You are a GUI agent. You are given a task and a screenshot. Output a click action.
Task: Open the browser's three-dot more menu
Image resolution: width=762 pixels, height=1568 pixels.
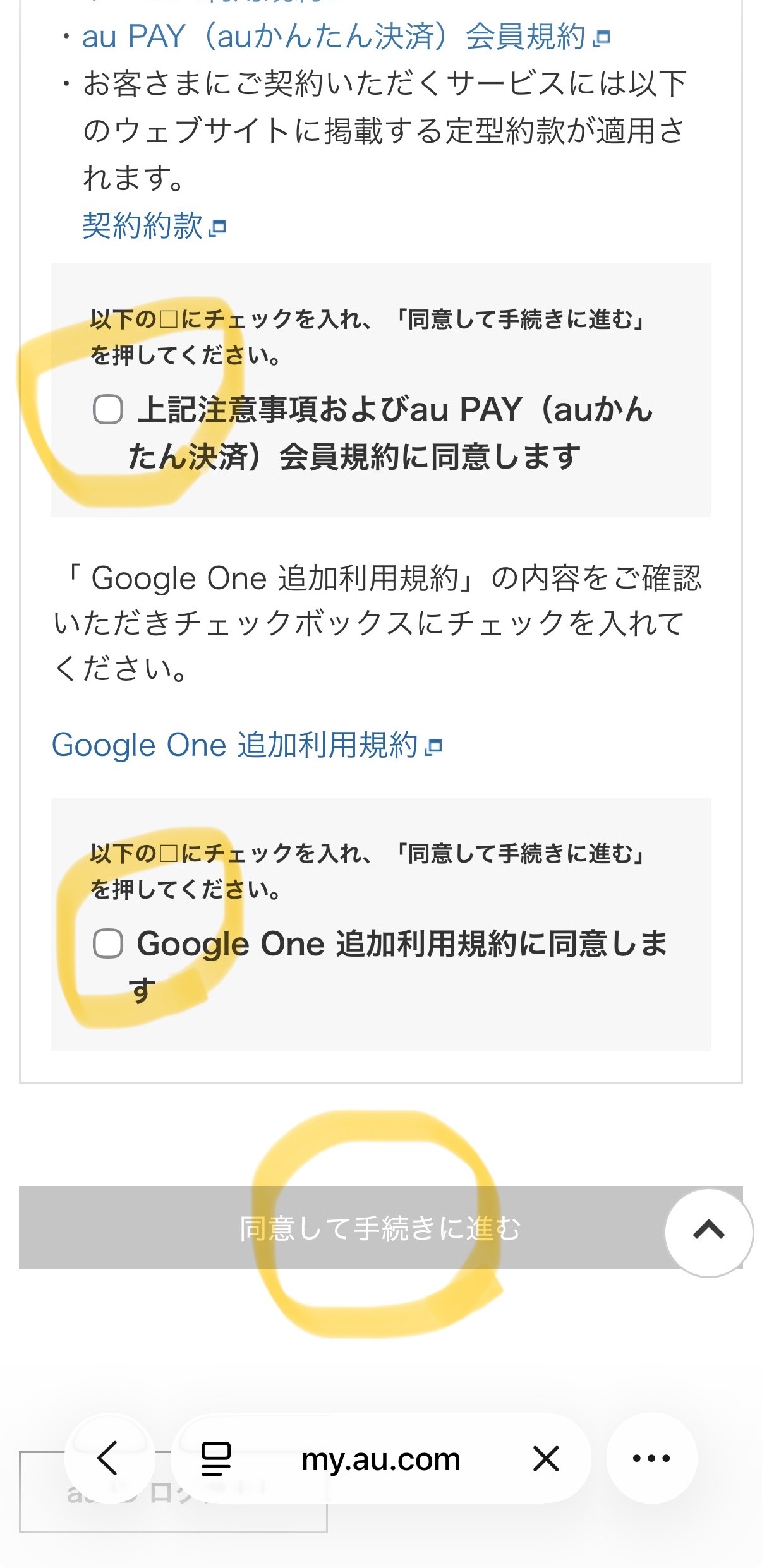click(x=651, y=1459)
